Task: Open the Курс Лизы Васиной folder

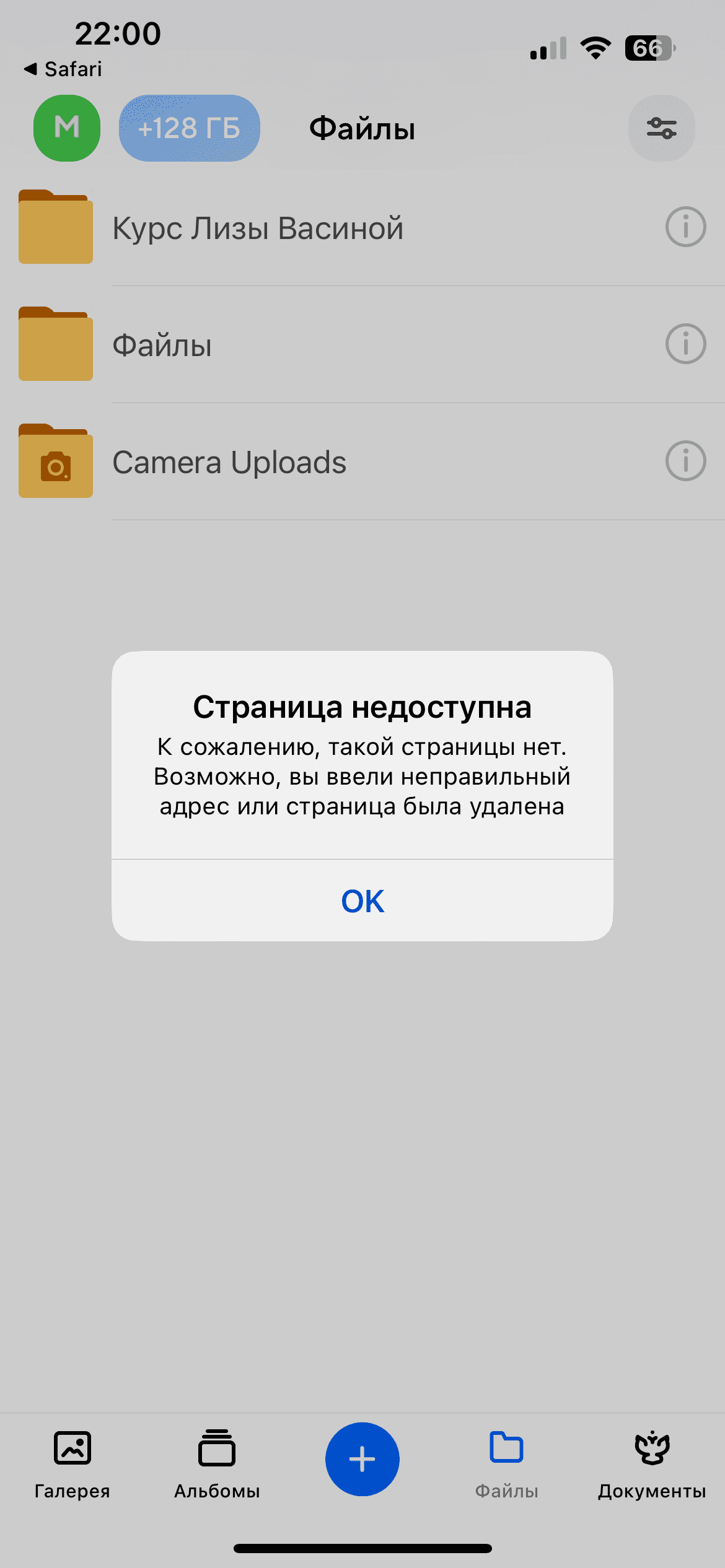Action: (x=258, y=228)
